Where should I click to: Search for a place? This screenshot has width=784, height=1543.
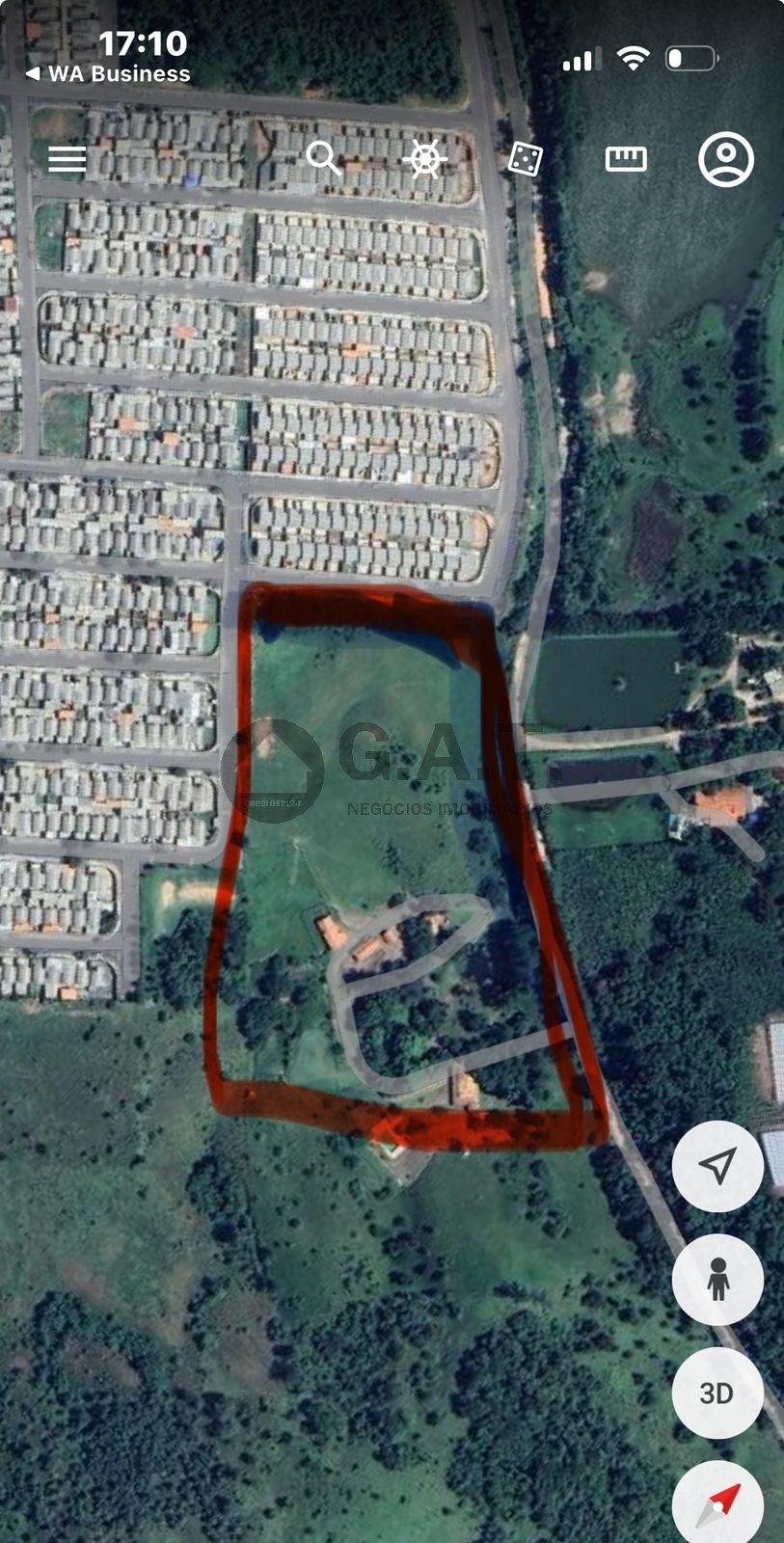click(324, 157)
